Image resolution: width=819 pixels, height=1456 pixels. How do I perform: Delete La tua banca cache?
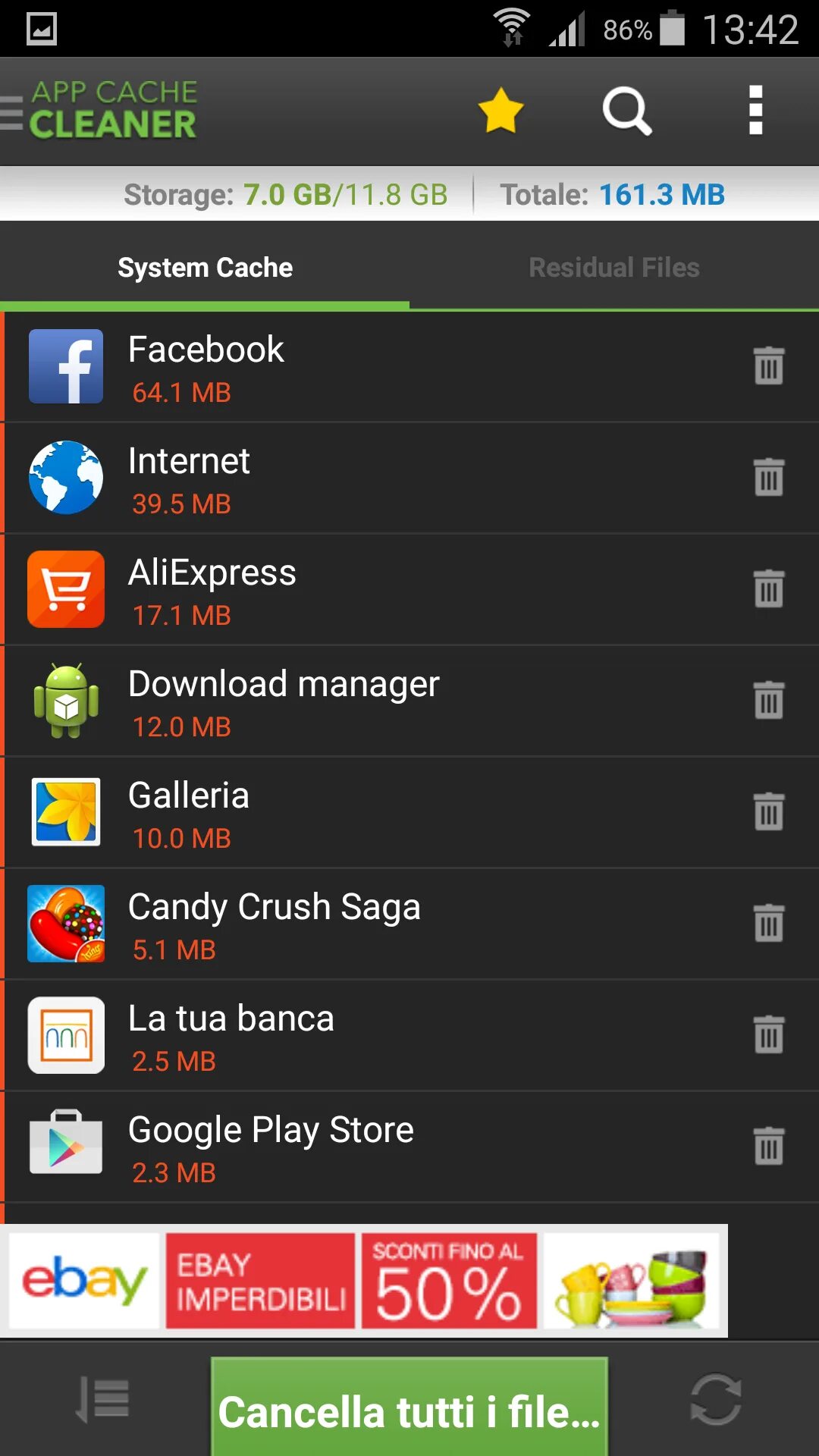[769, 1034]
